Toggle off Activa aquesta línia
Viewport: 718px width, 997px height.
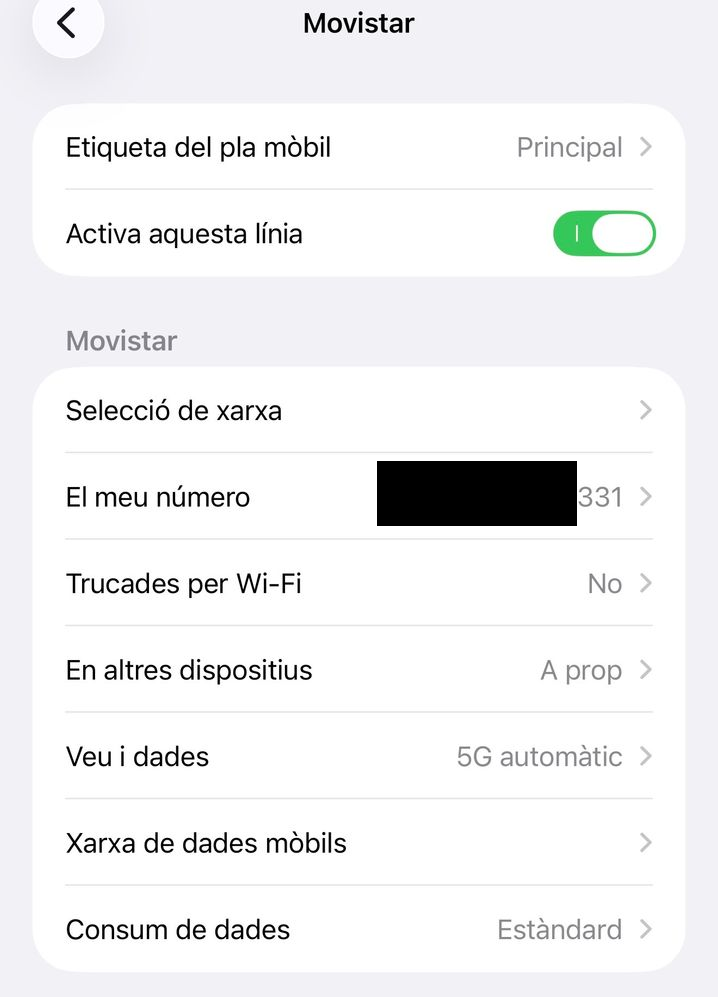(x=603, y=234)
